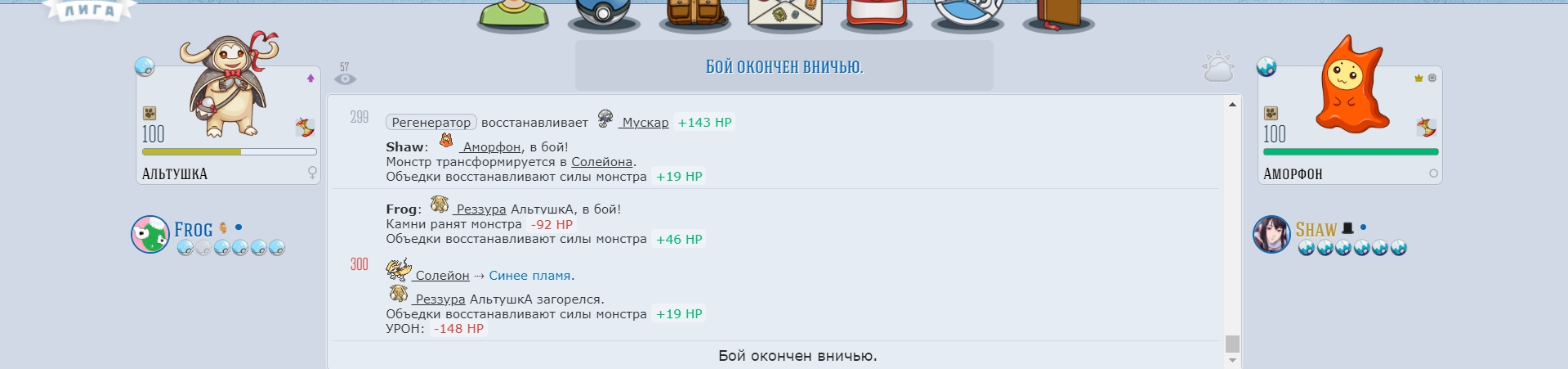View Shaw's player profile
This screenshot has height=369, width=1568.
[x=1316, y=229]
